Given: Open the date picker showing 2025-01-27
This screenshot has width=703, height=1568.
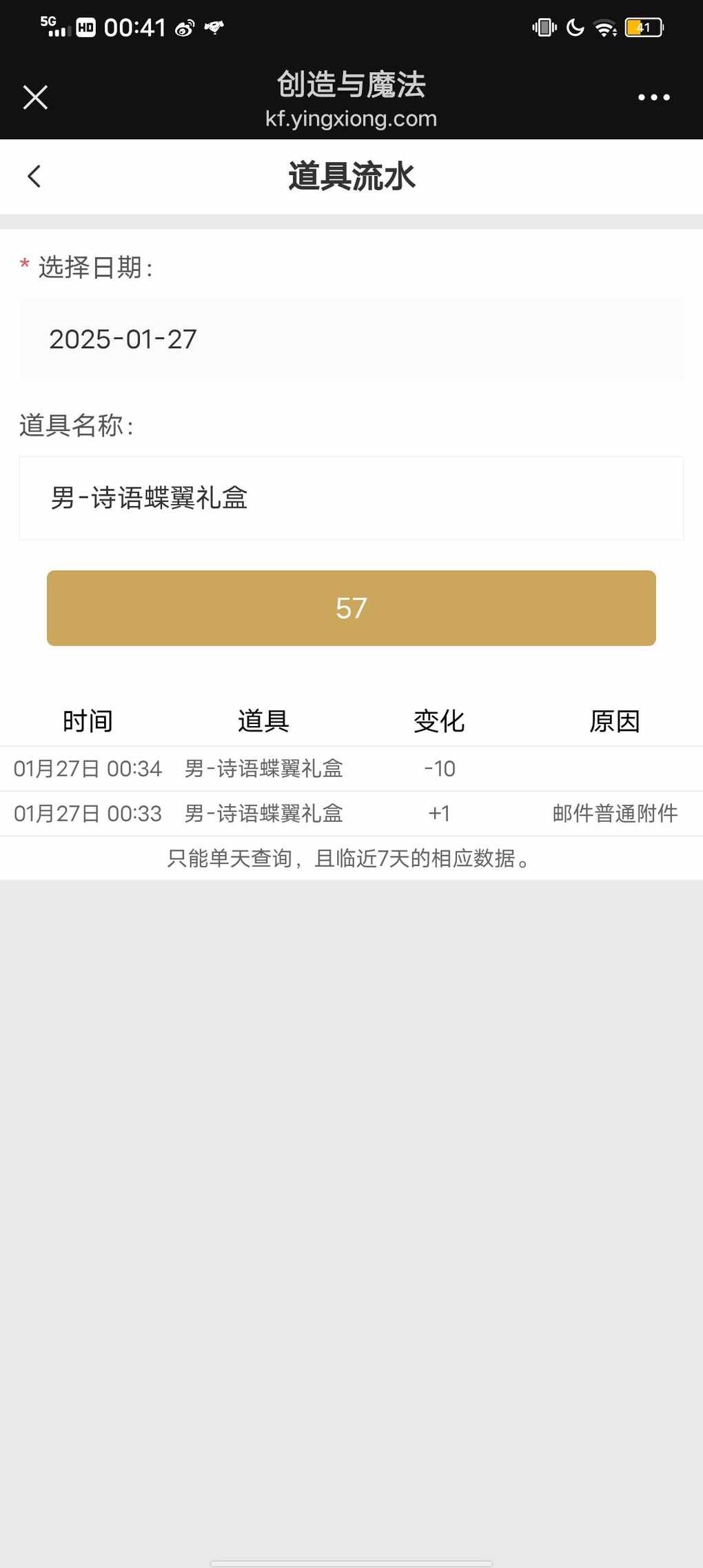Looking at the screenshot, I should click(351, 339).
